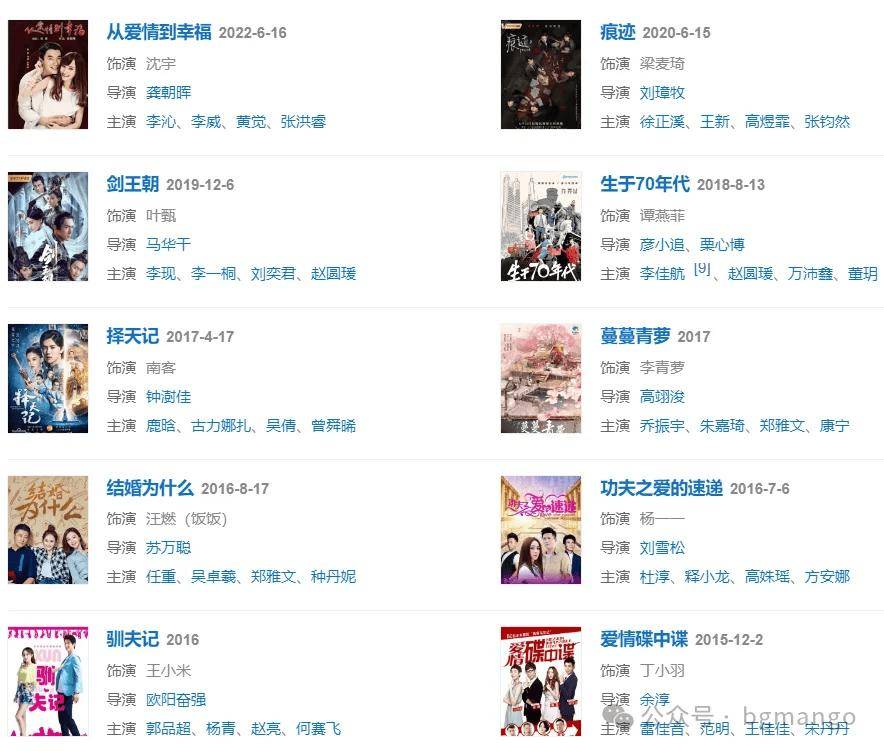Open the 结婚为什么 title link
Screen dimensions: 884x751
pyautogui.click(x=150, y=488)
